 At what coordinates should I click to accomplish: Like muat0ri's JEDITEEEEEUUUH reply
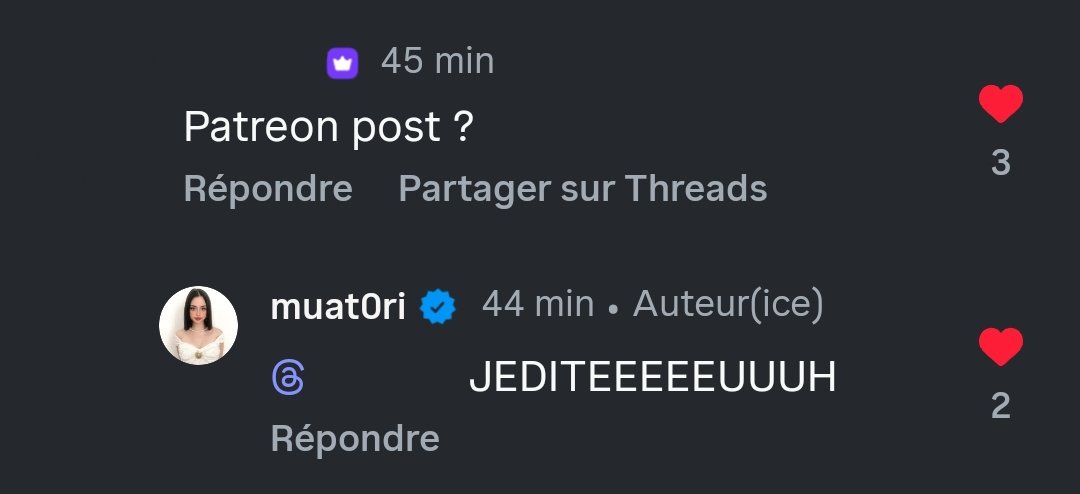click(x=1000, y=347)
